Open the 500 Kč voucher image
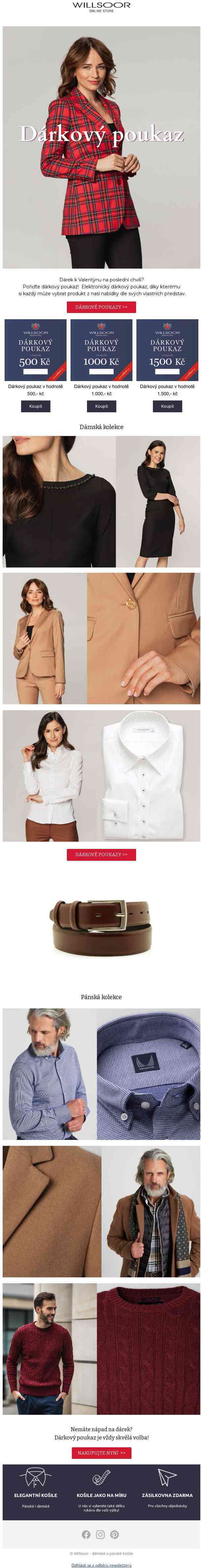This screenshot has width=201, height=1568. 36,350
